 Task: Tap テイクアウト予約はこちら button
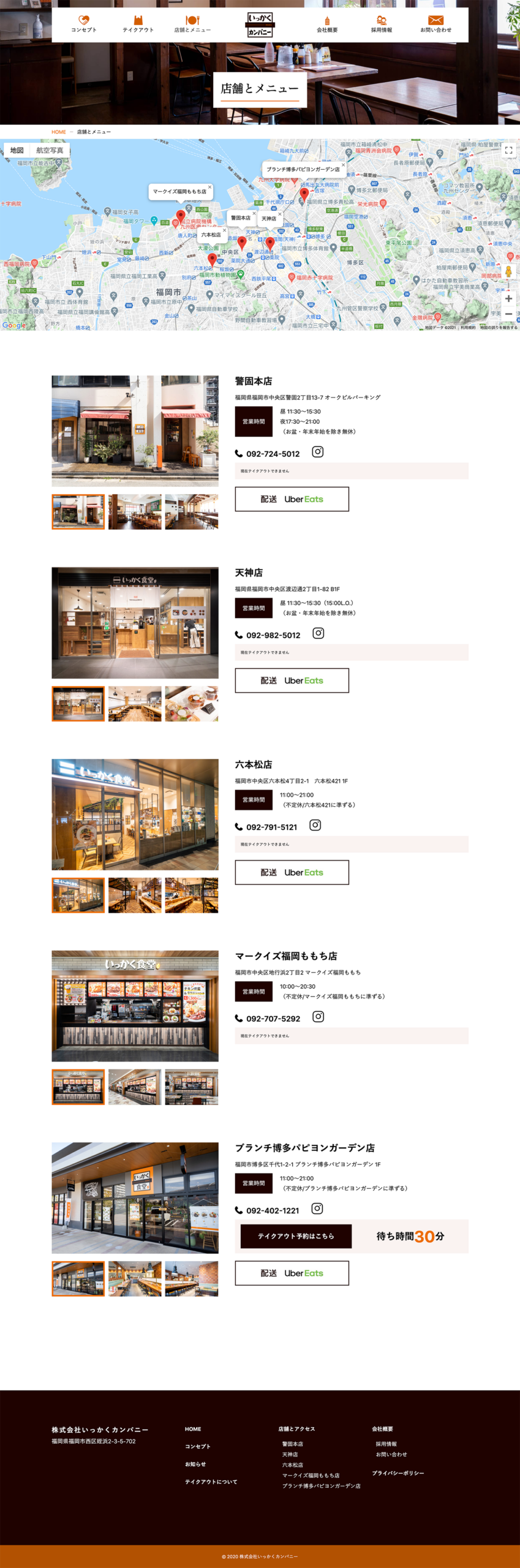pyautogui.click(x=296, y=1236)
